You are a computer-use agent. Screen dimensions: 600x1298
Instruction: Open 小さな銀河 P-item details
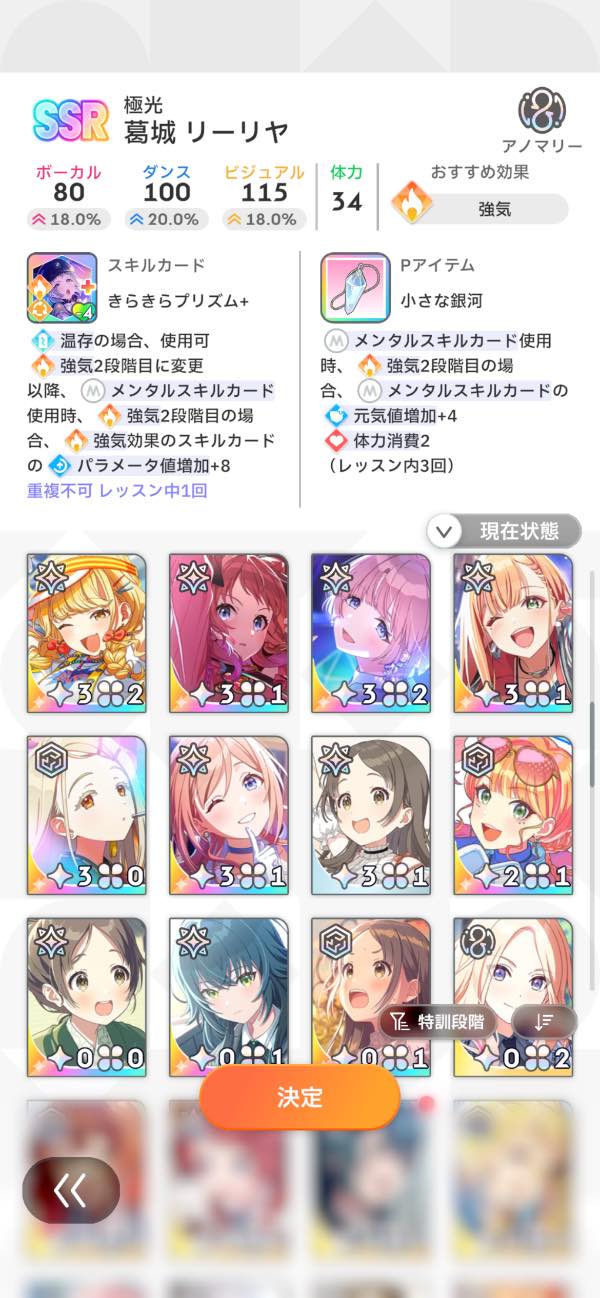click(354, 287)
